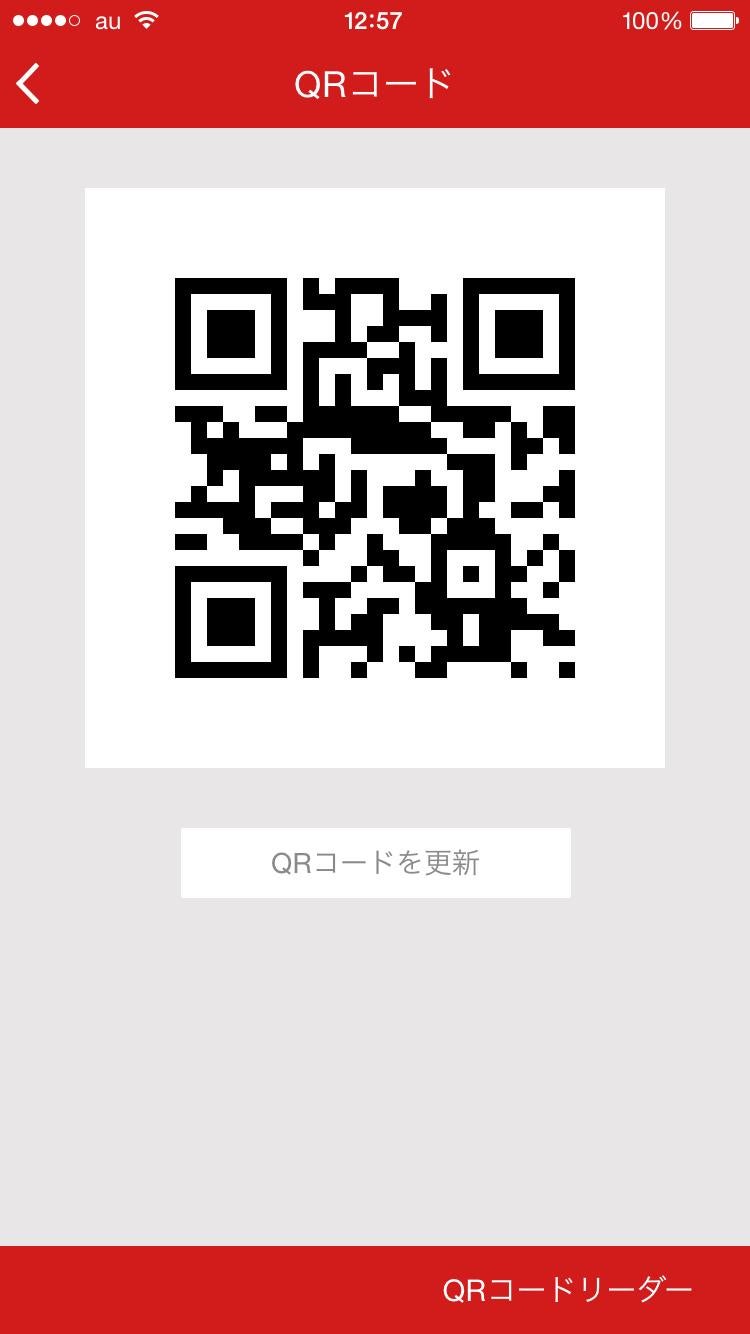Select the QRコードリーダー tab at bottom
Image resolution: width=750 pixels, height=1334 pixels.
tap(565, 1290)
